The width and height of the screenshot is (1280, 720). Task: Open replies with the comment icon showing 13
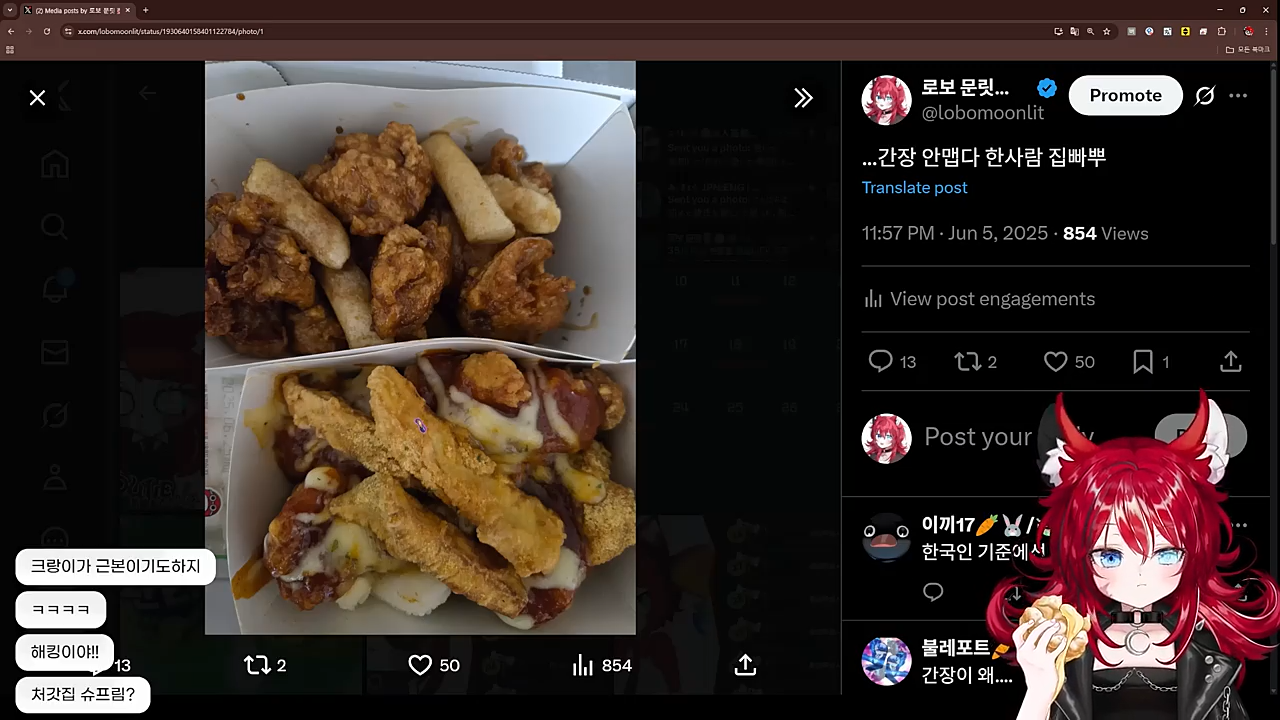[x=881, y=361]
